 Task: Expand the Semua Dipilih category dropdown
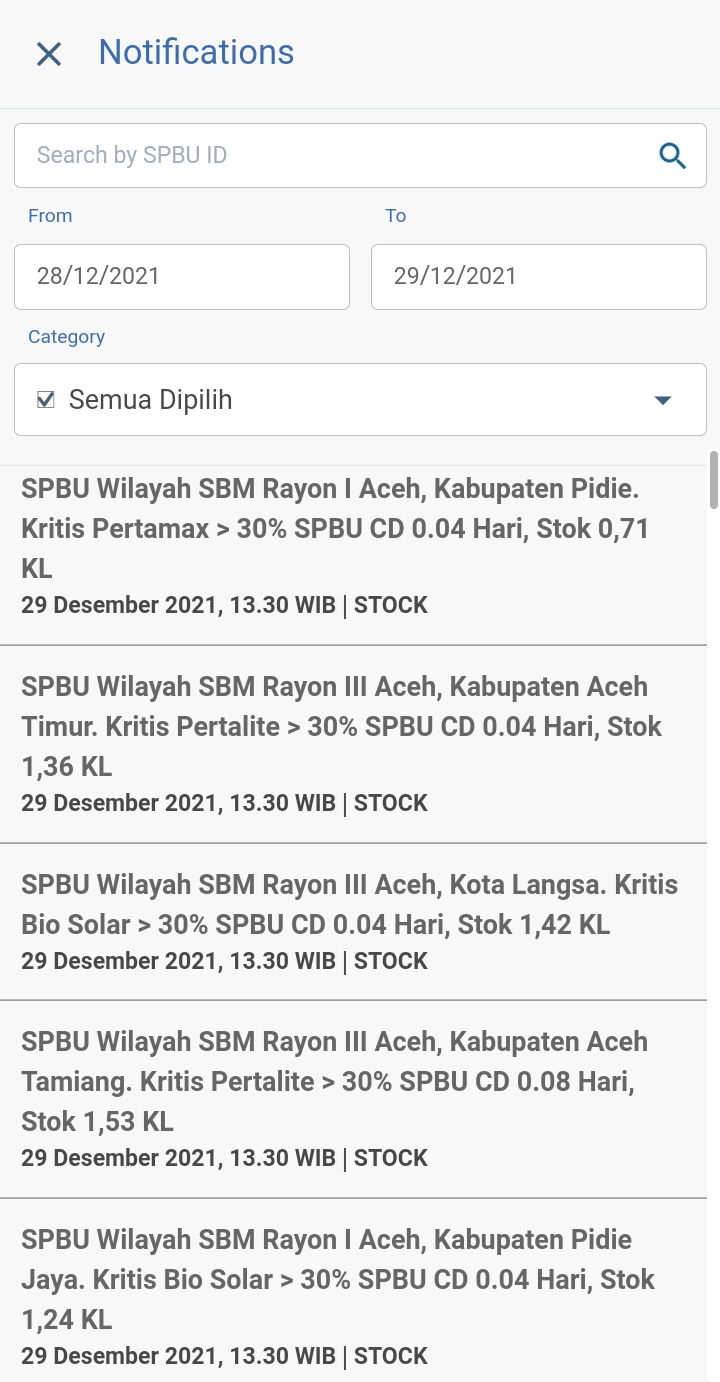[360, 400]
